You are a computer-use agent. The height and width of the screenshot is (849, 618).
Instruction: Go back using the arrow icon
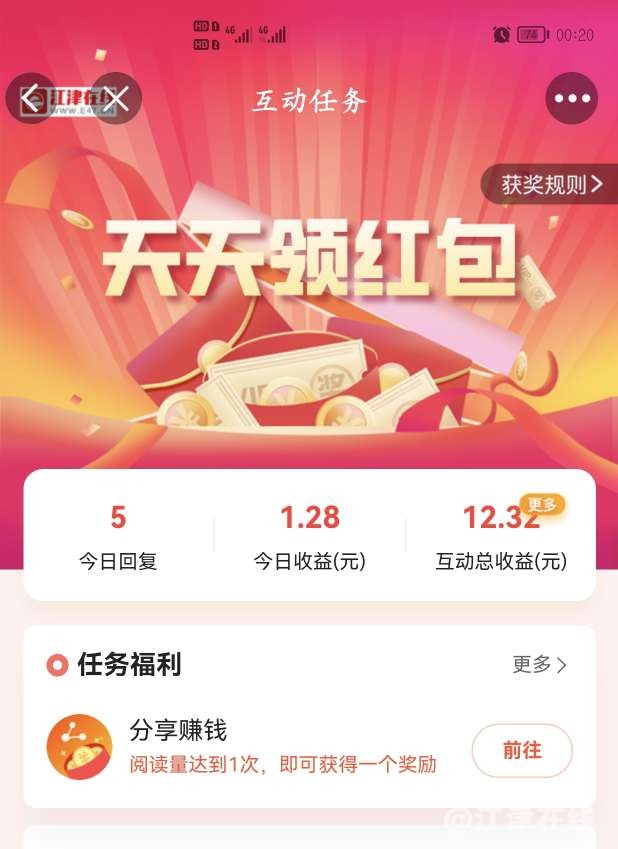[x=32, y=98]
